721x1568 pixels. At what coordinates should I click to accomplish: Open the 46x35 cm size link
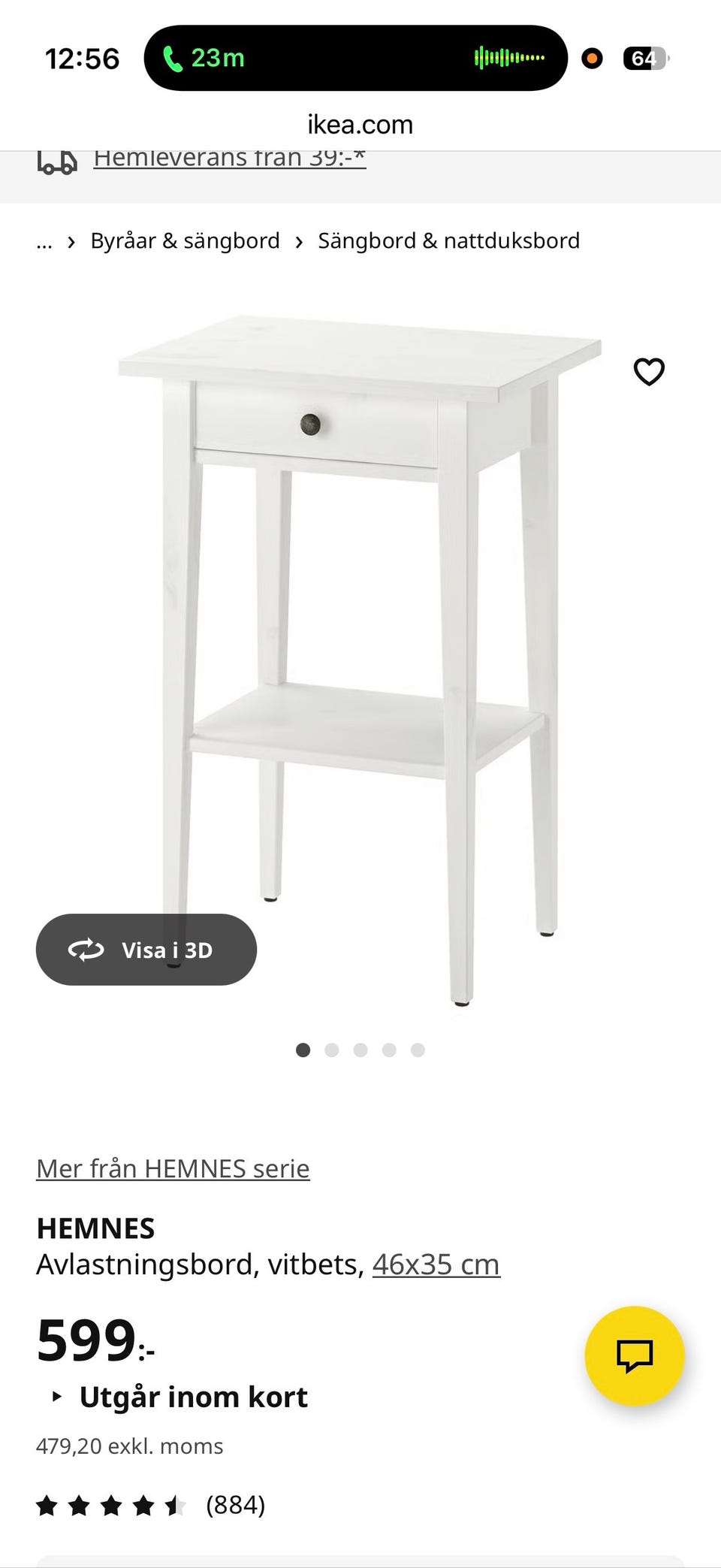pos(436,1264)
